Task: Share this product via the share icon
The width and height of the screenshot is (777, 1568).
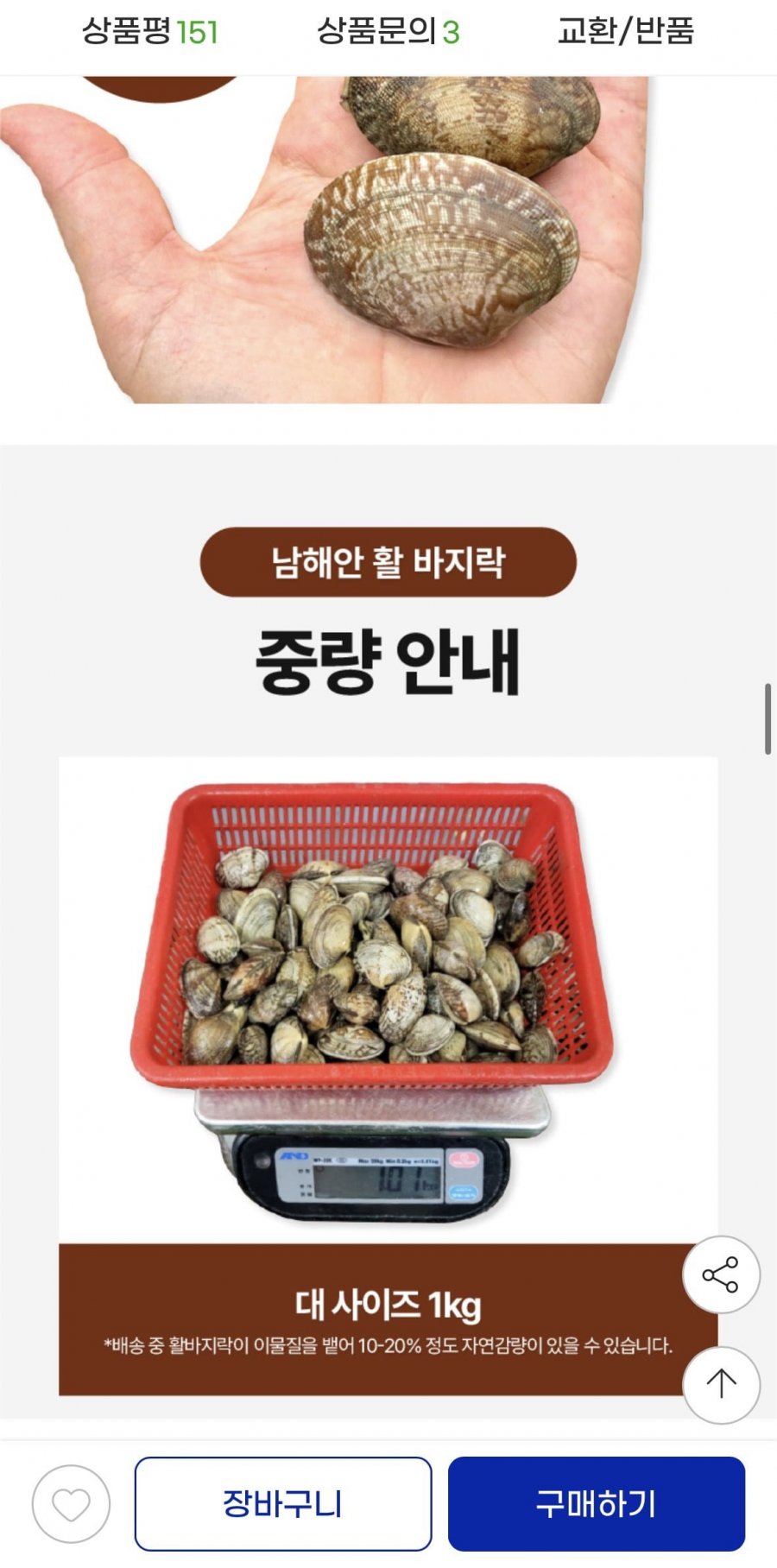Action: (721, 1274)
